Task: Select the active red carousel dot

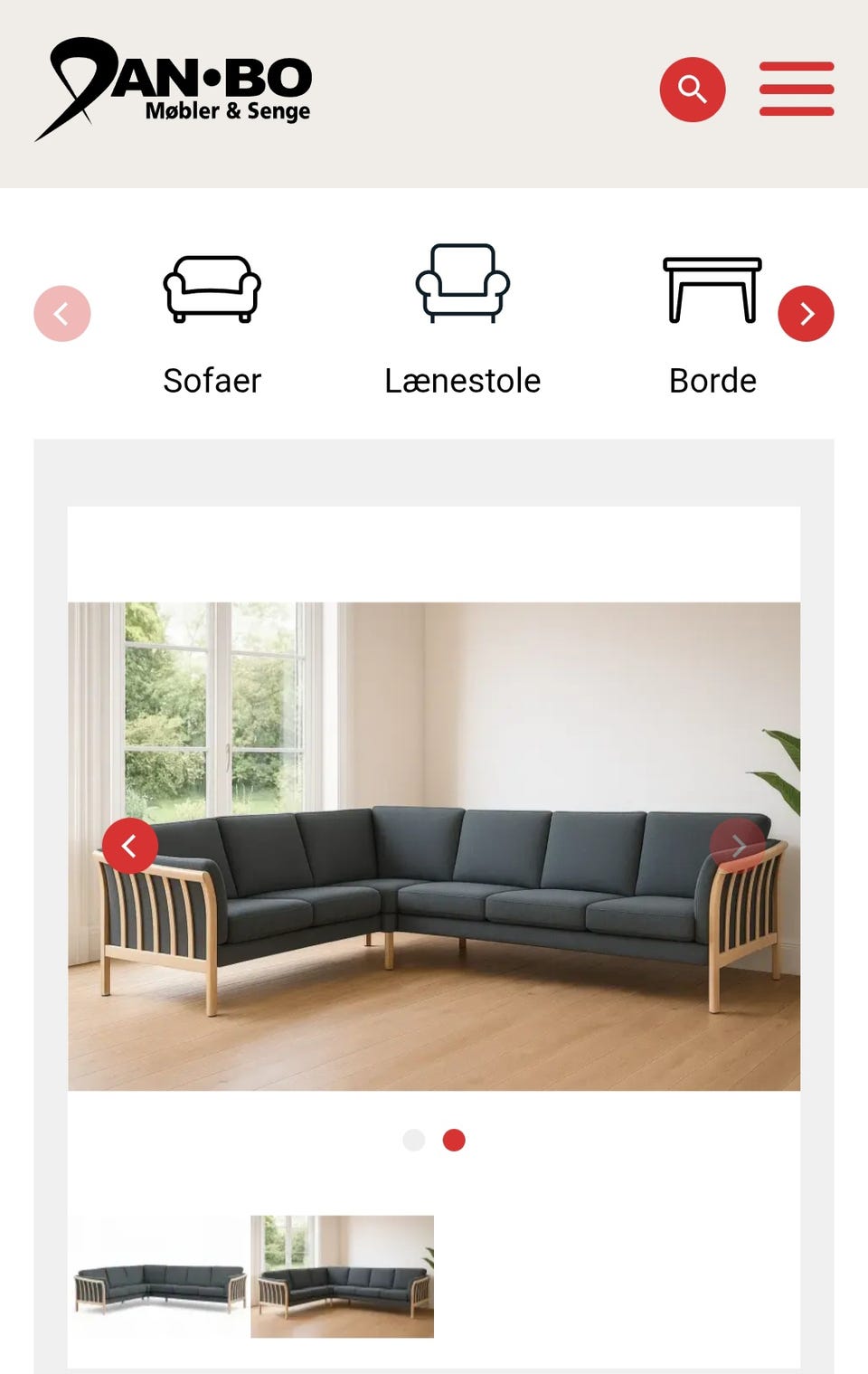Action: [454, 1140]
